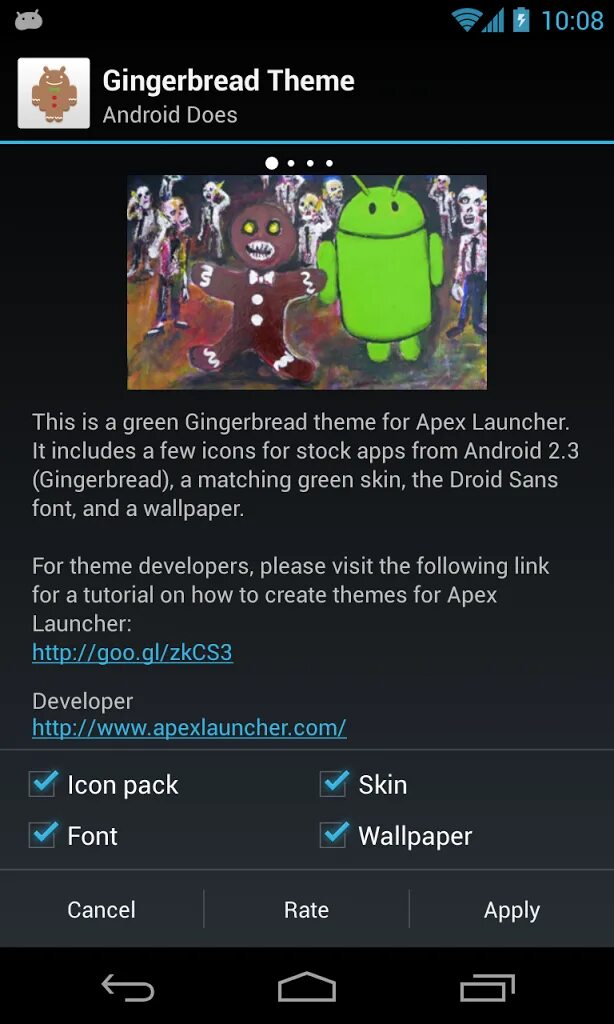Open the theme preview image

click(x=307, y=282)
